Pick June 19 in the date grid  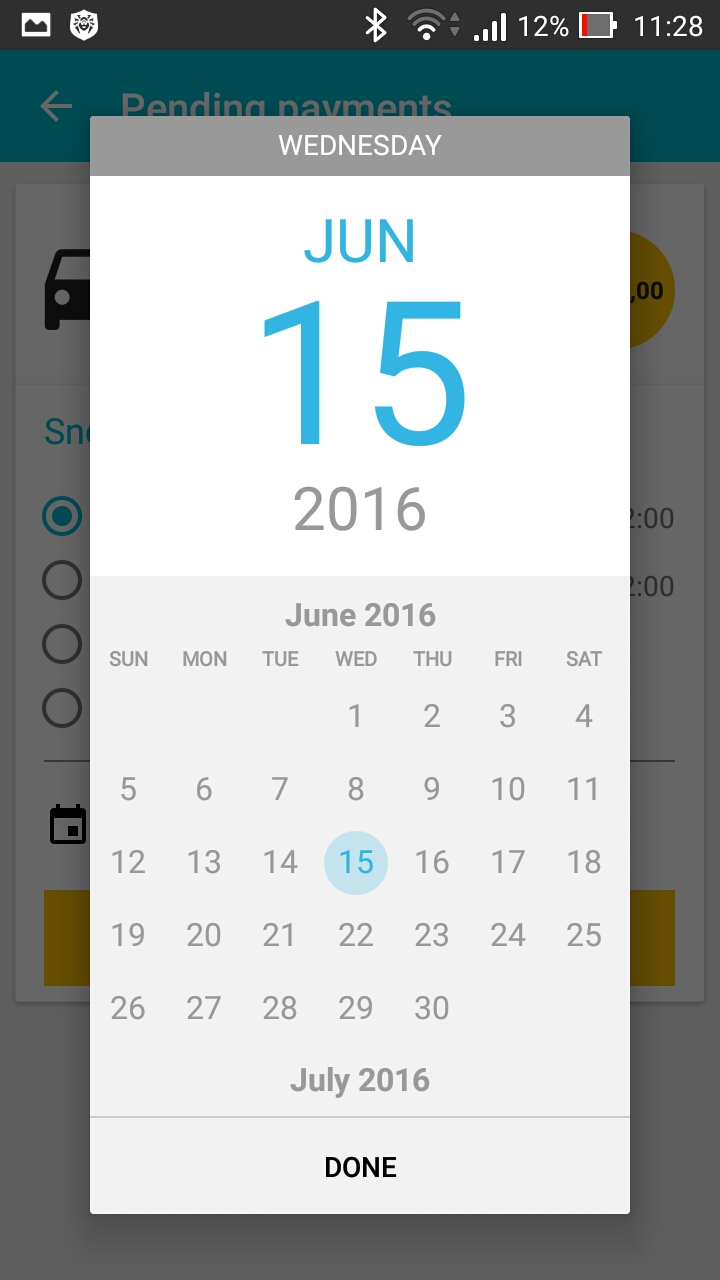(x=128, y=935)
